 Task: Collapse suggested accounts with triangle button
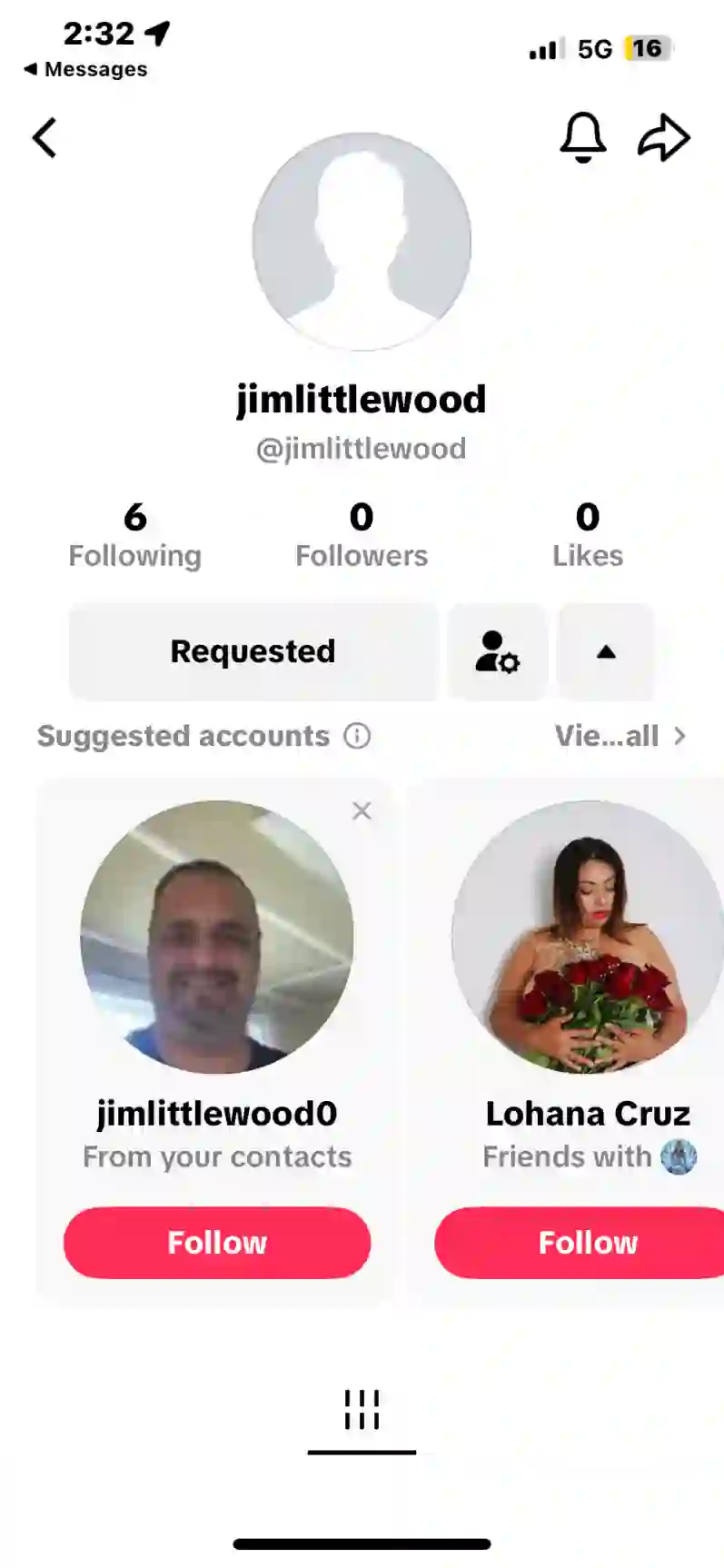[606, 651]
